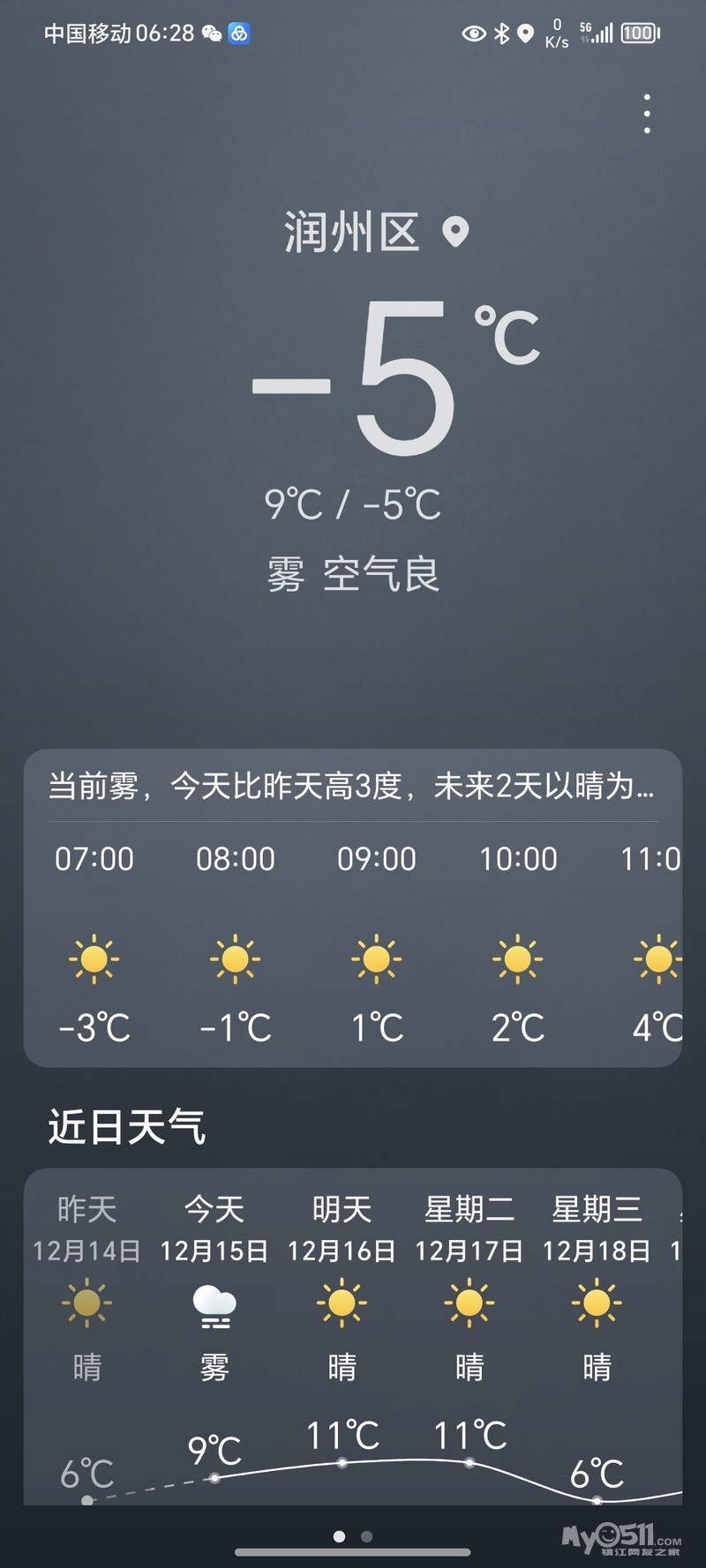Open the 润州区 location name
The height and width of the screenshot is (1568, 706).
coord(351,233)
